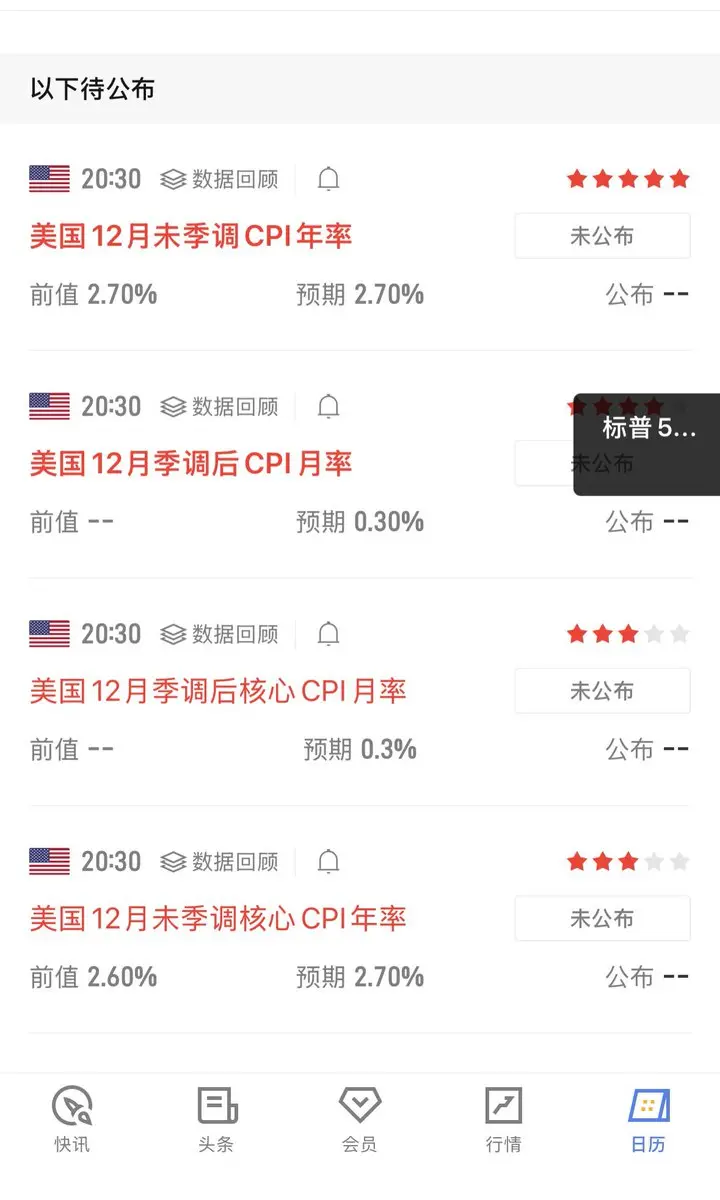720x1200 pixels.
Task: Enable reminder bell for 美国12月季调后CPI月率
Action: click(328, 407)
